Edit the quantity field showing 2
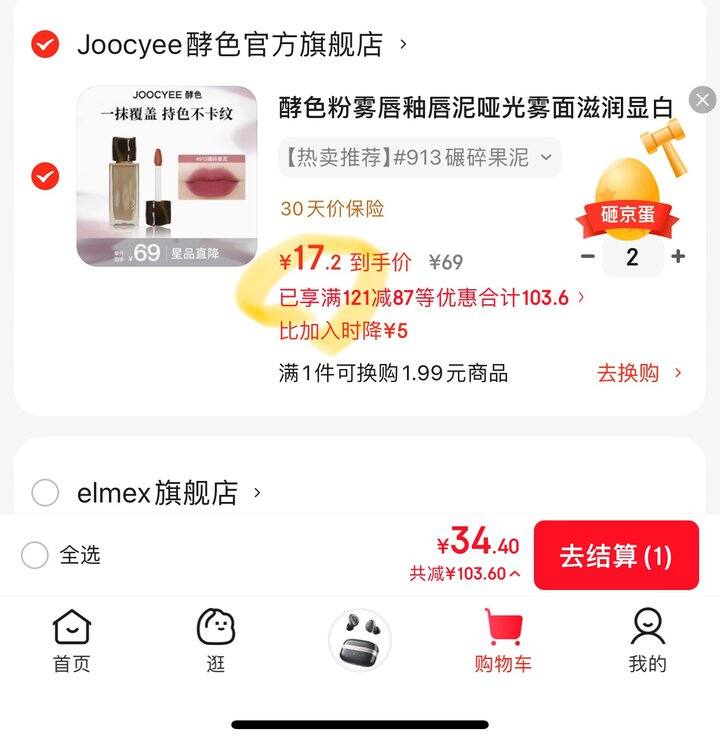720x743 pixels. [632, 257]
